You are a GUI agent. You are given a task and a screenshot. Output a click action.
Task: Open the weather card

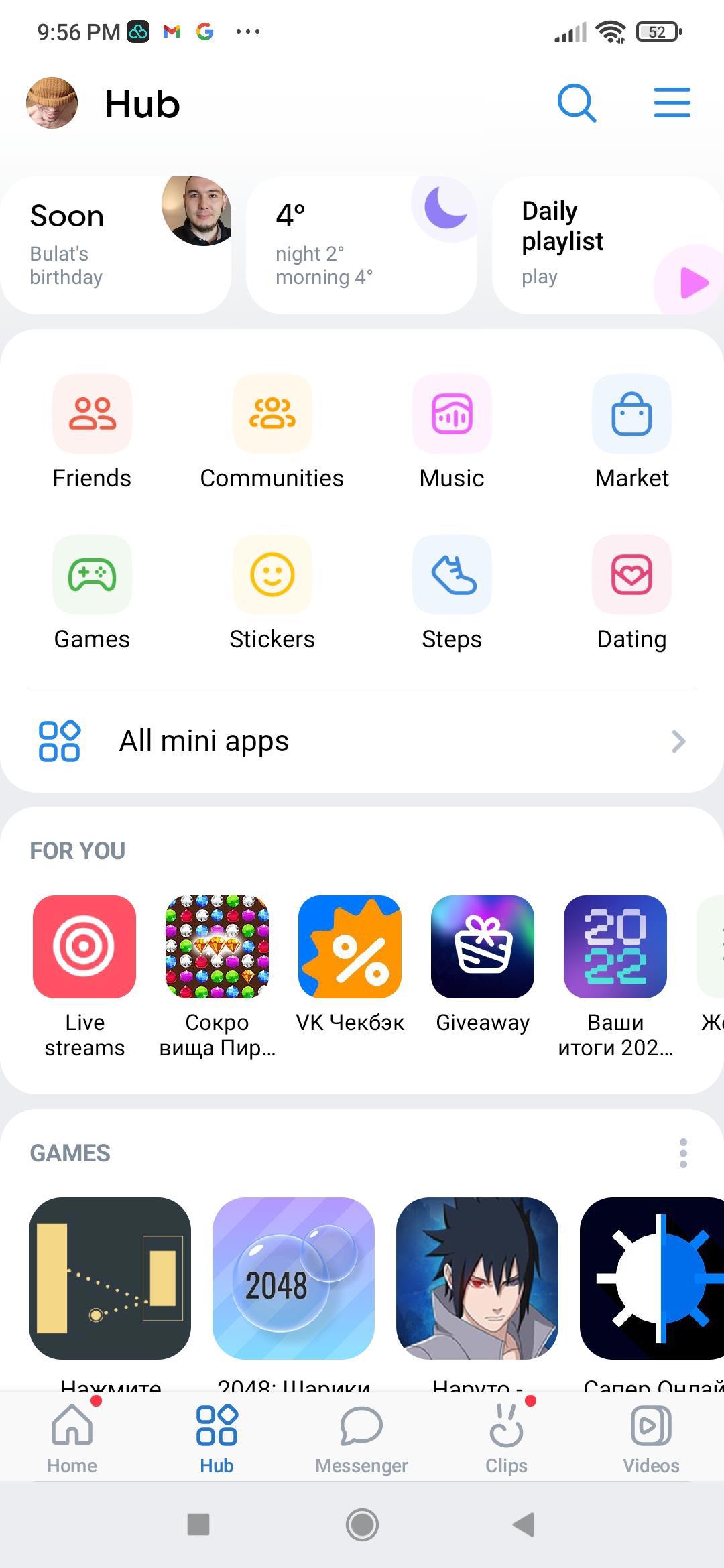[x=361, y=245]
